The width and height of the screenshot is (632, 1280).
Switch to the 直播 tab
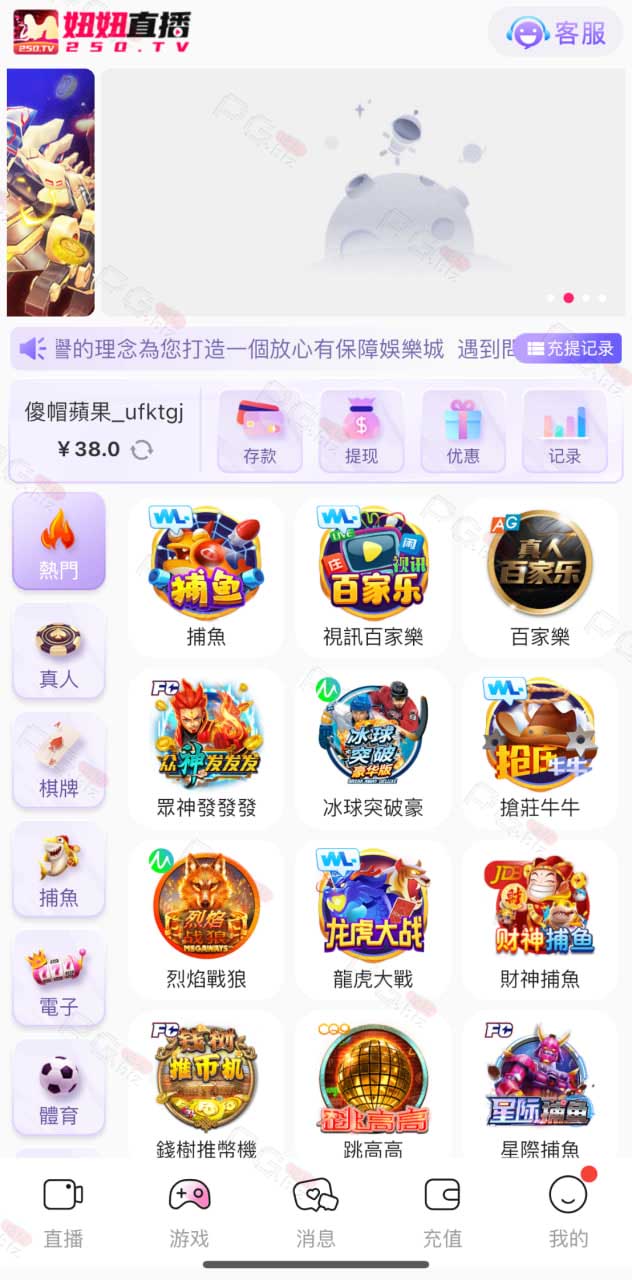point(63,1212)
